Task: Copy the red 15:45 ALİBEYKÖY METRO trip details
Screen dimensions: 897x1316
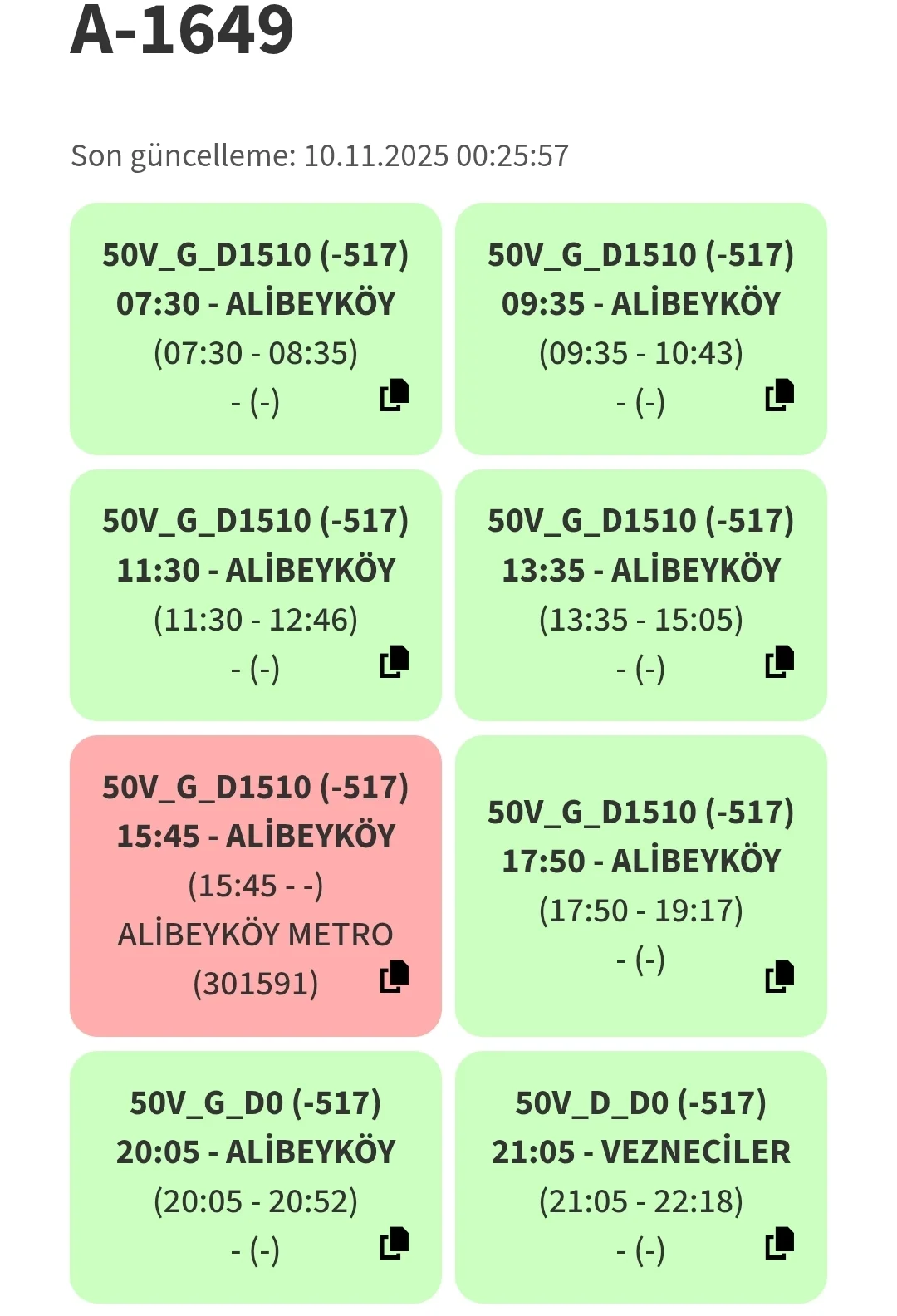Action: point(395,976)
